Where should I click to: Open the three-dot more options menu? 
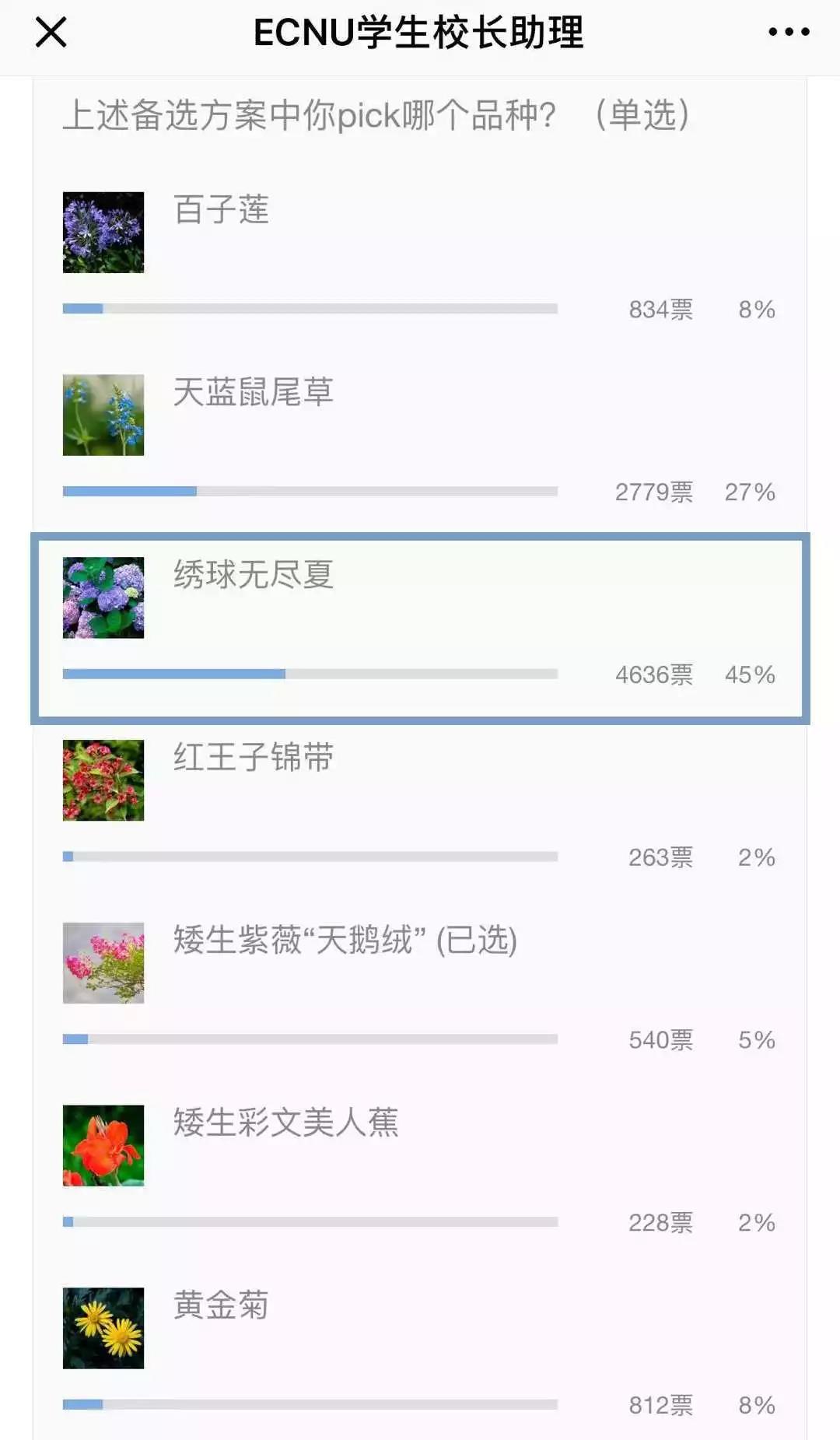[x=789, y=33]
